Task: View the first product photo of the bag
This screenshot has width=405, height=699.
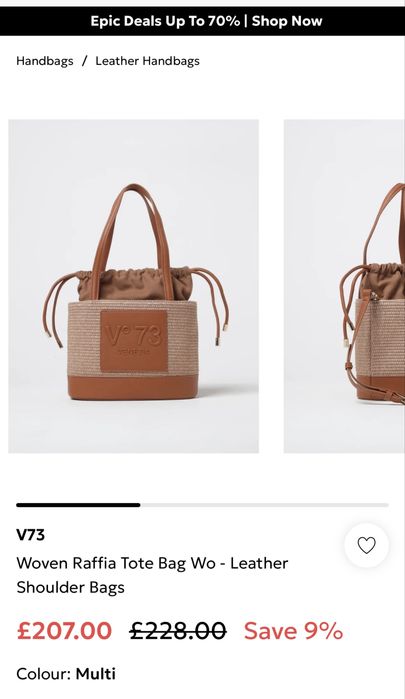Action: (x=133, y=286)
